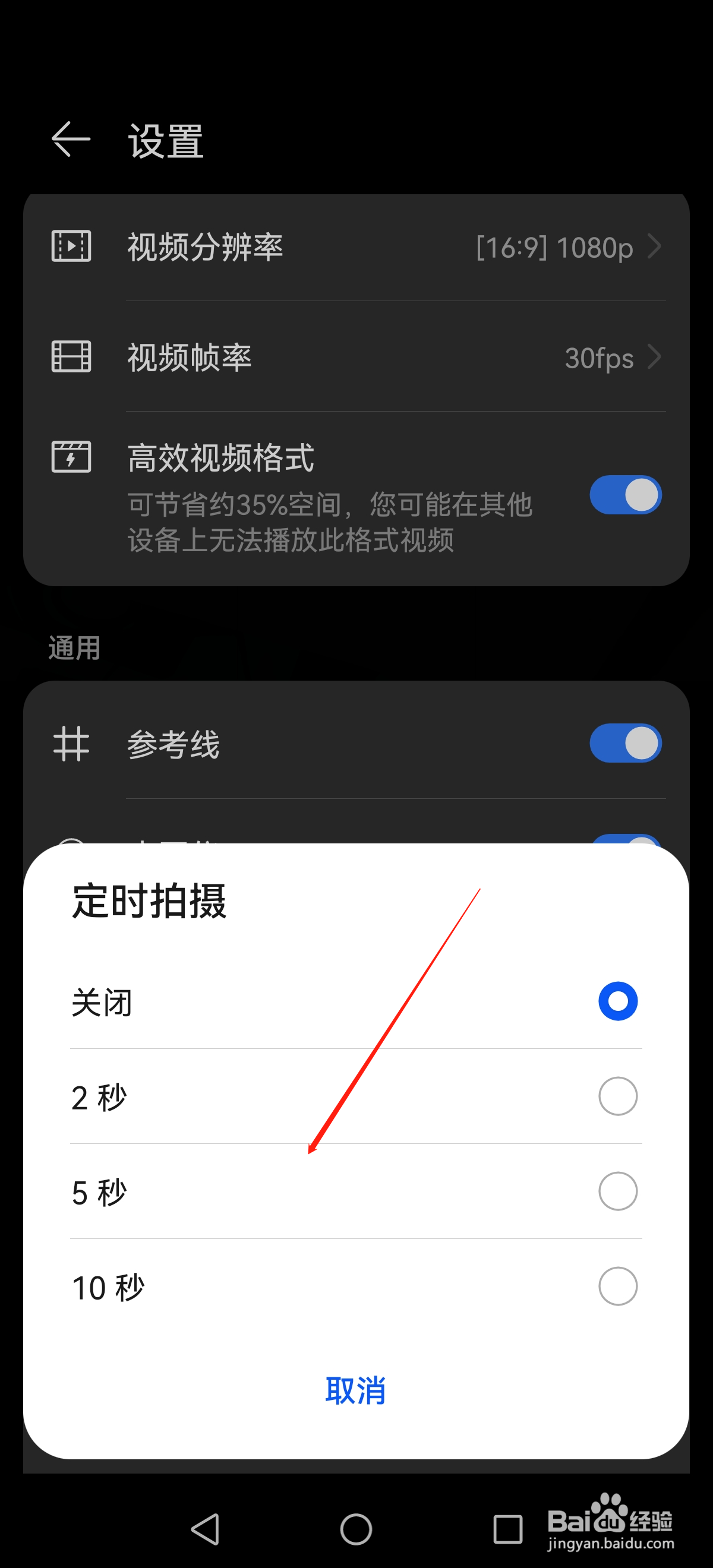Tap the 取消 cancel button
This screenshot has width=713, height=1568.
point(356,1390)
